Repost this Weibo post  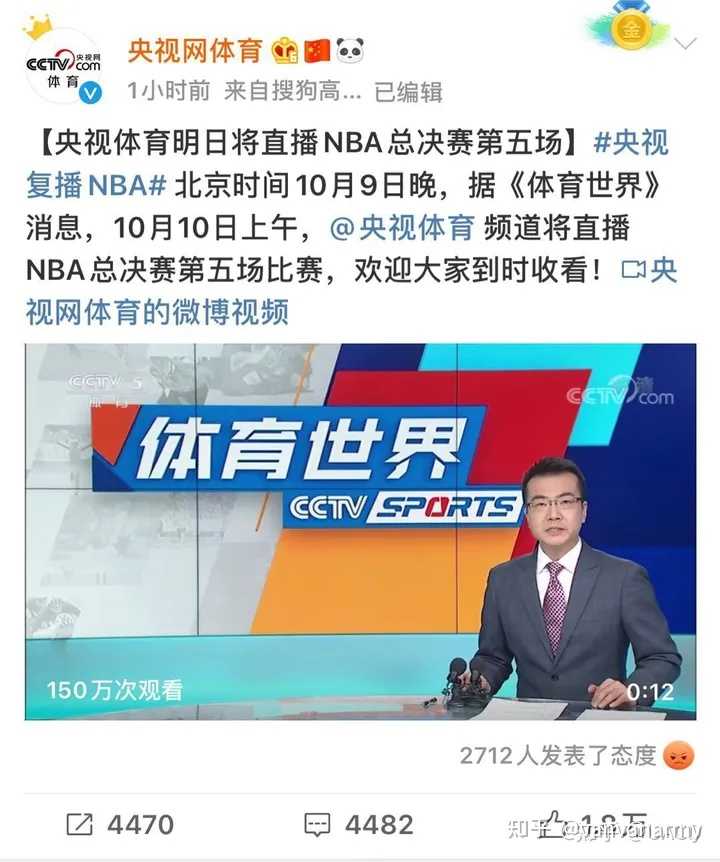click(x=119, y=825)
